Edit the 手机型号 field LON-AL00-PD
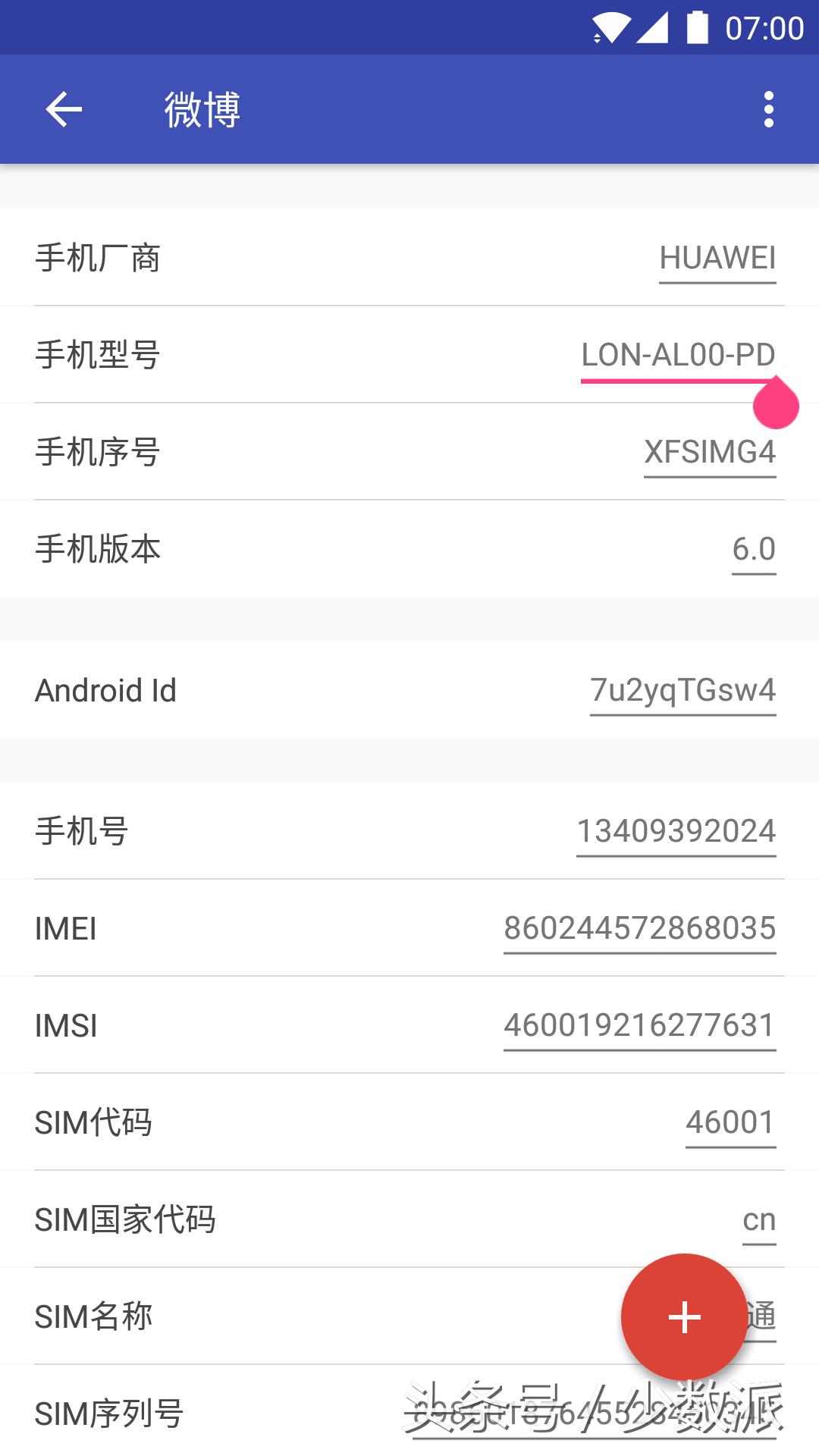The image size is (819, 1456). tap(677, 355)
